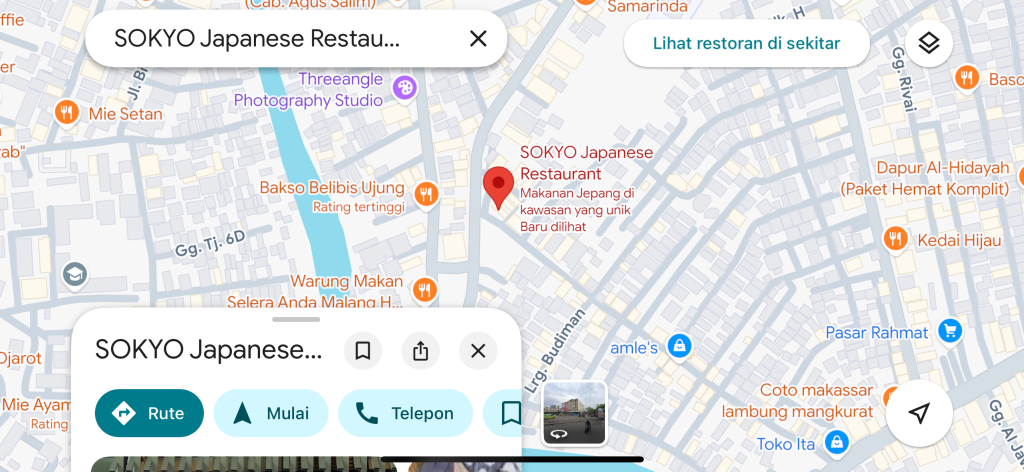Select the Kedai Hijau map pin
The height and width of the screenshot is (472, 1024).
[895, 239]
